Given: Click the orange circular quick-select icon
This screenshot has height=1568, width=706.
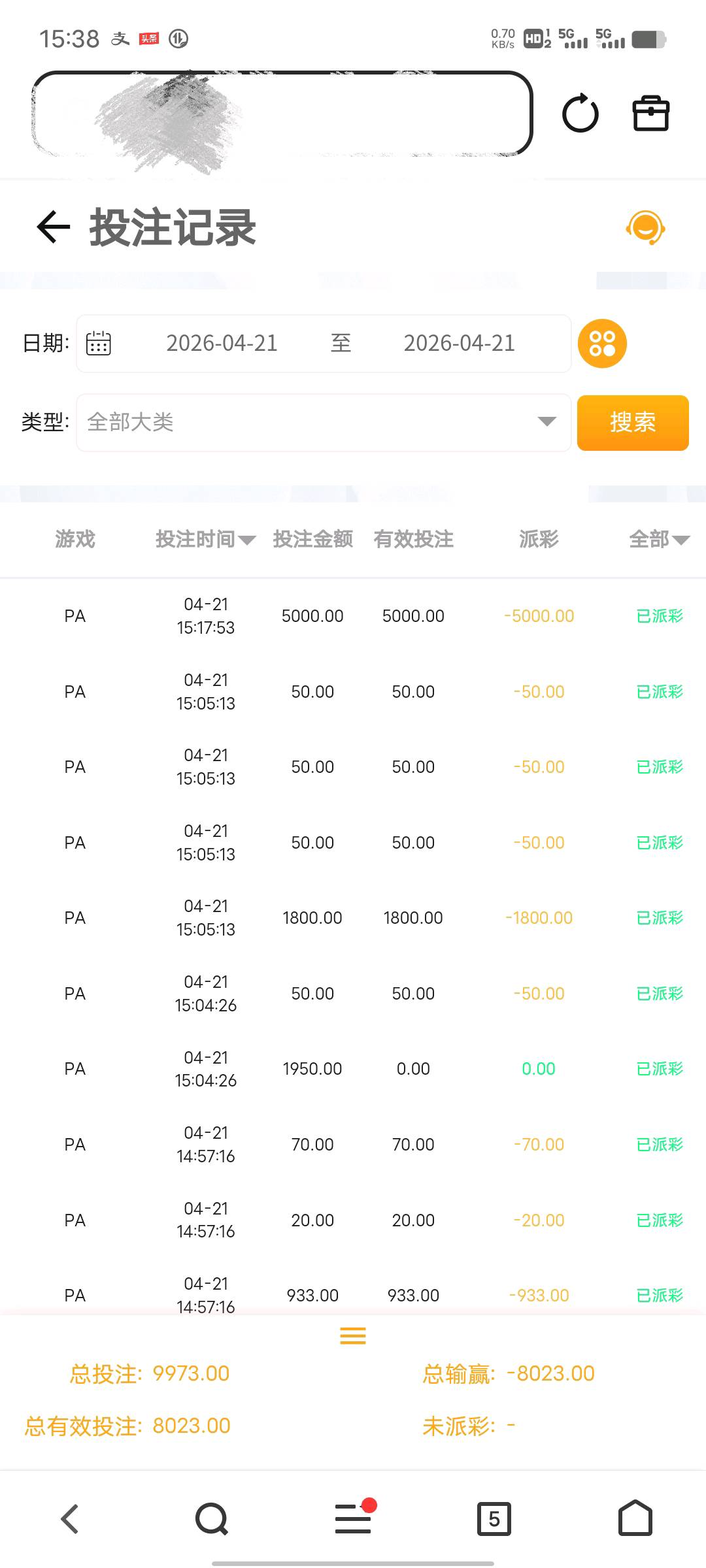Looking at the screenshot, I should click(602, 343).
